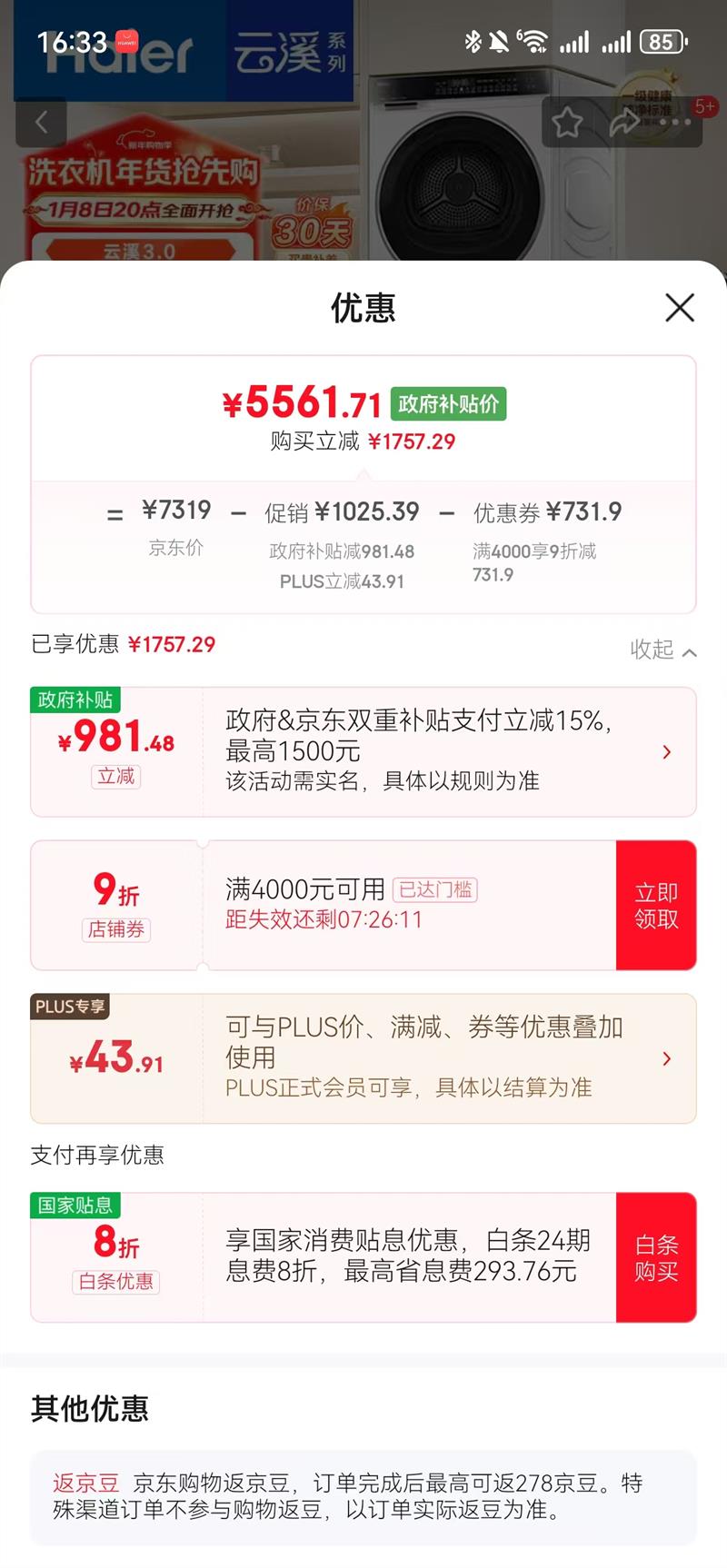Open more options with the "..." icon

[677, 122]
